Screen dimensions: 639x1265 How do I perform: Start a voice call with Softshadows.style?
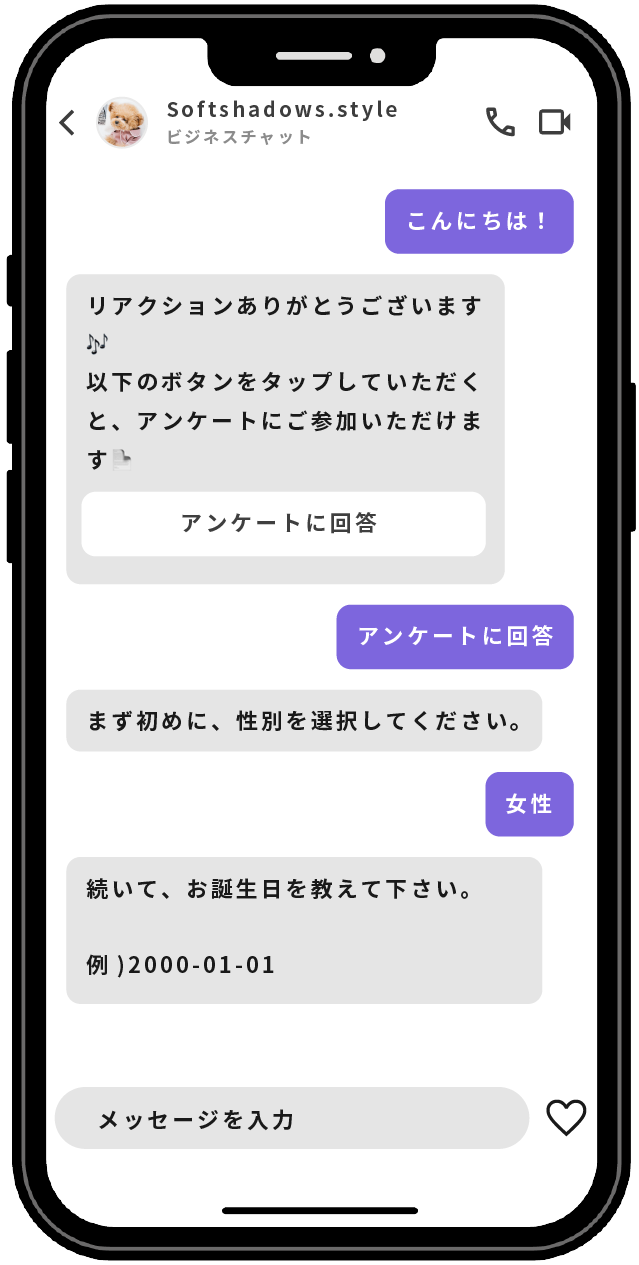[500, 122]
